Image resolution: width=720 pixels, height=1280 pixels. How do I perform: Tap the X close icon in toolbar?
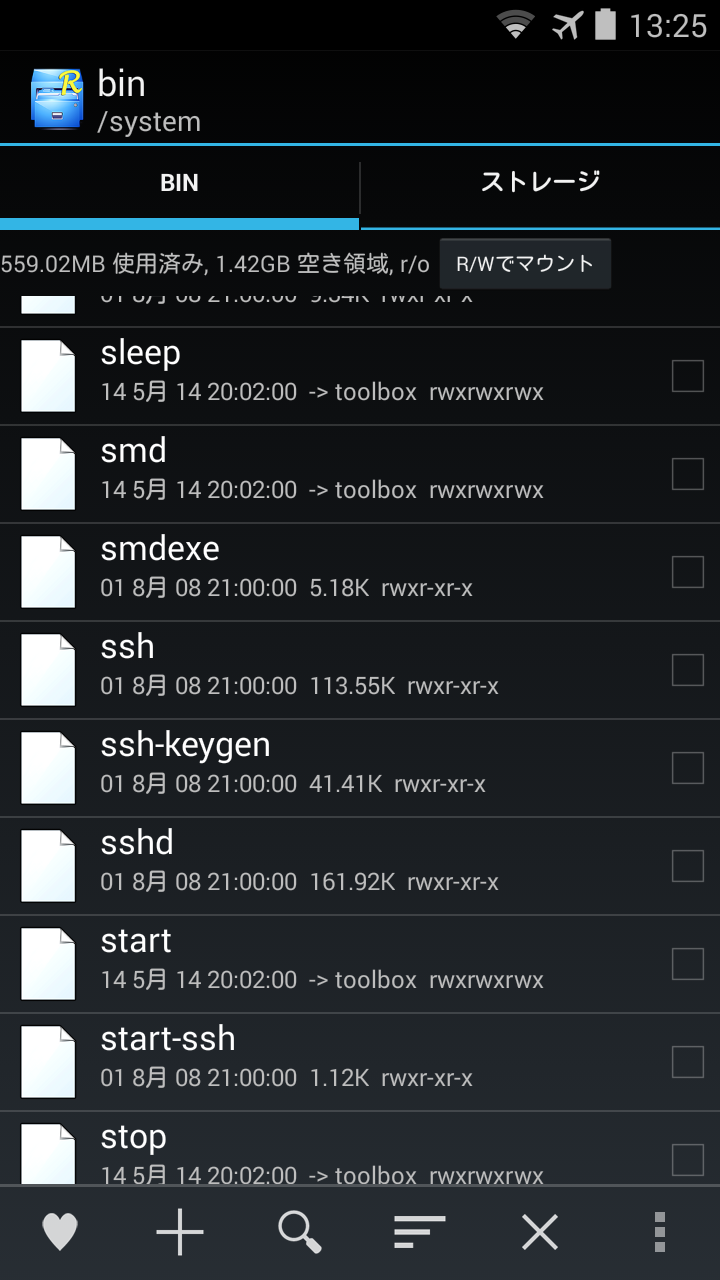(x=540, y=1232)
